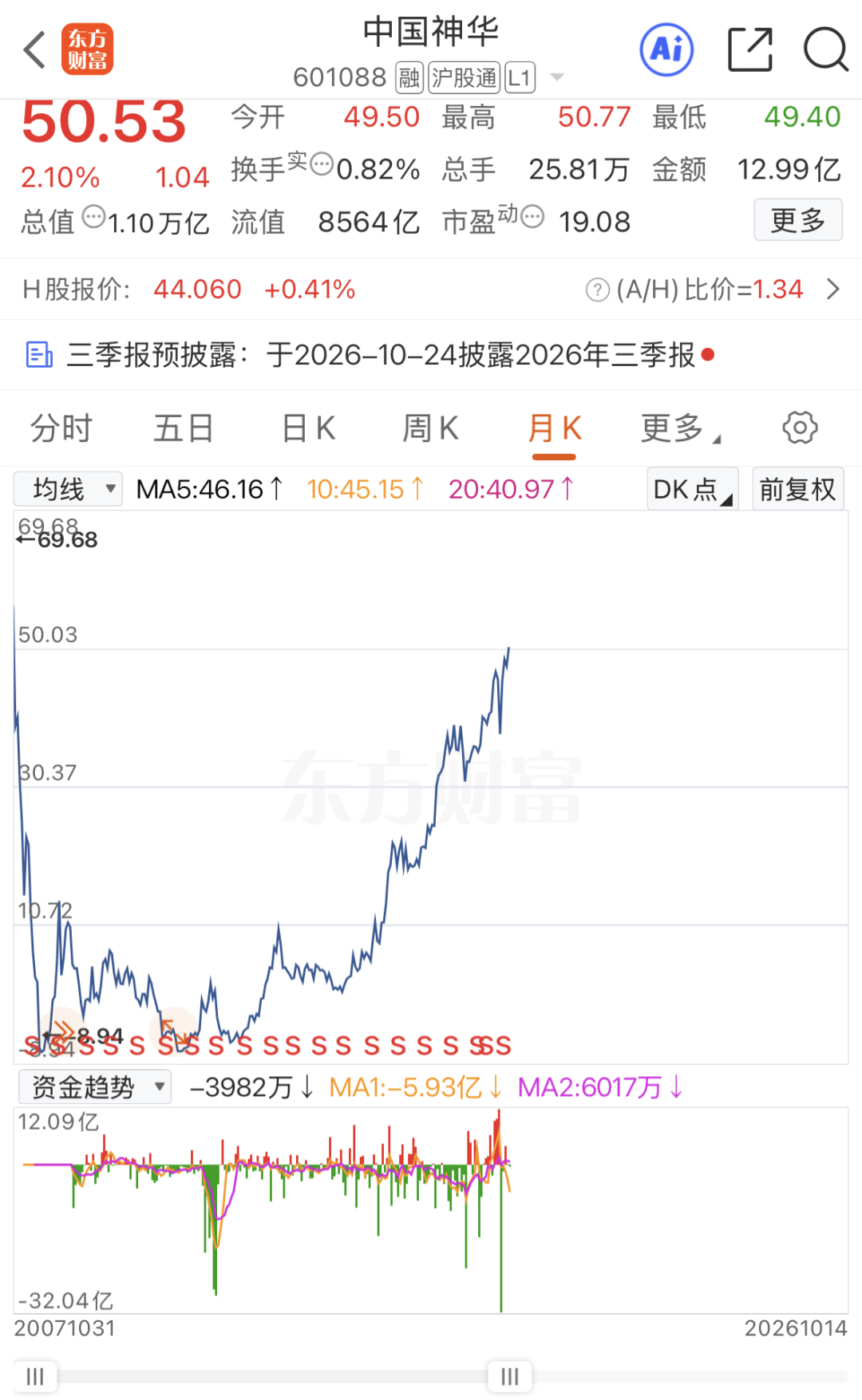
Task: Select the 日K tab
Action: coord(308,428)
